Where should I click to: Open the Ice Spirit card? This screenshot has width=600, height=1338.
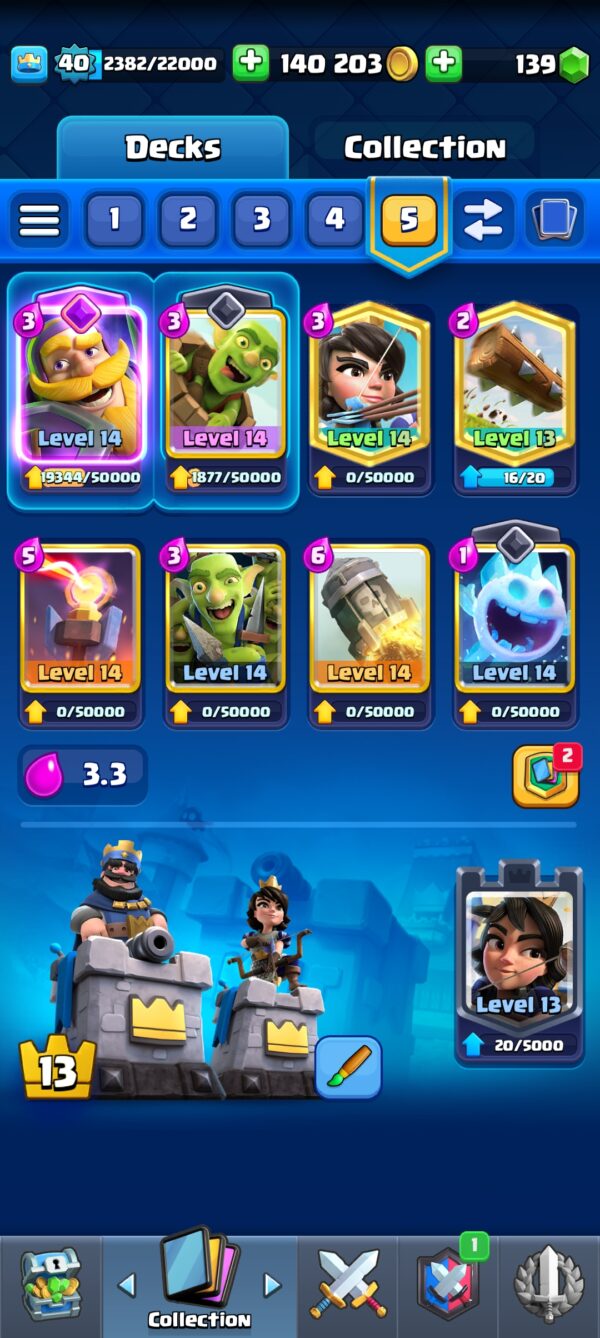click(514, 620)
